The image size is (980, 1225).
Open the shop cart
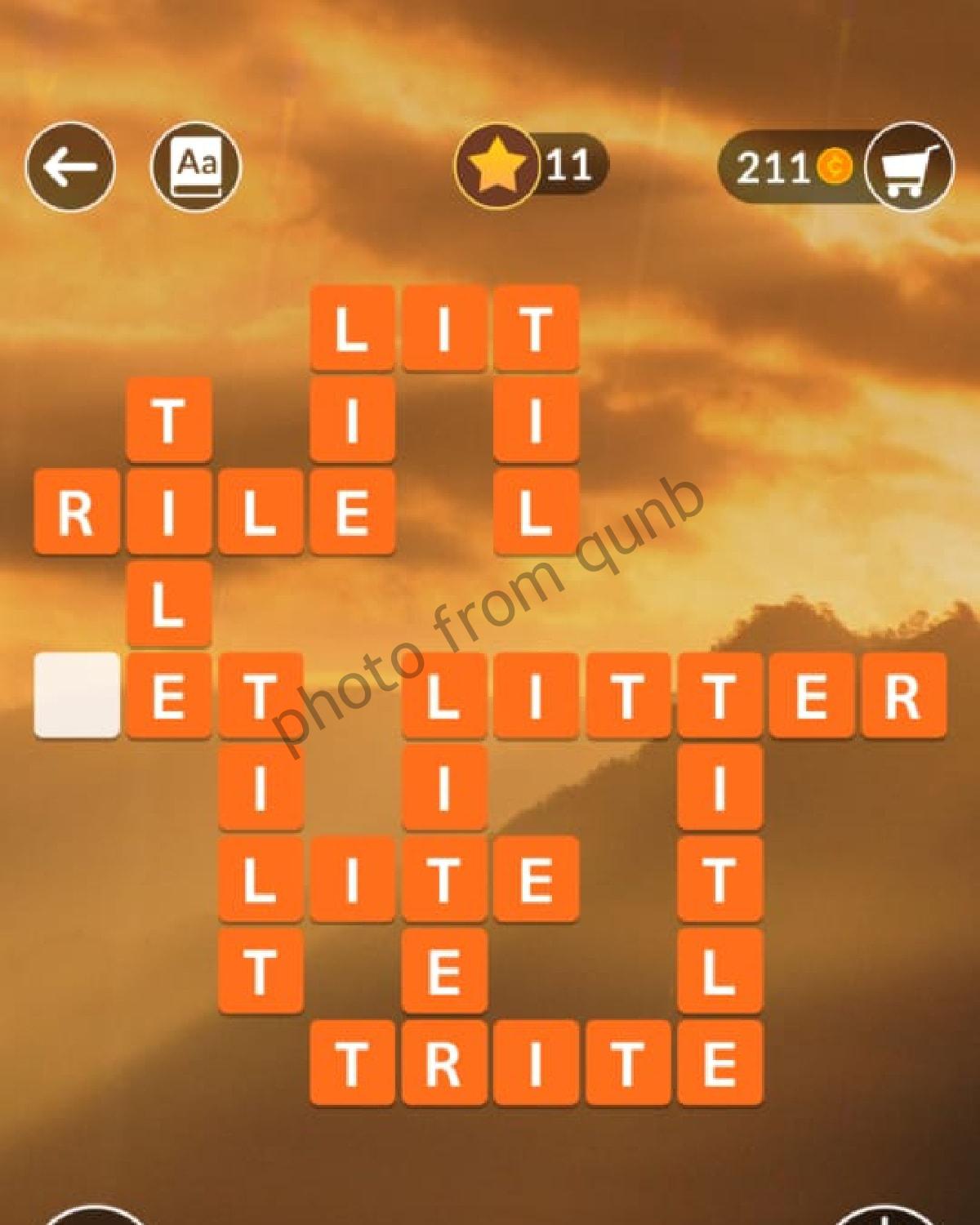[x=909, y=167]
